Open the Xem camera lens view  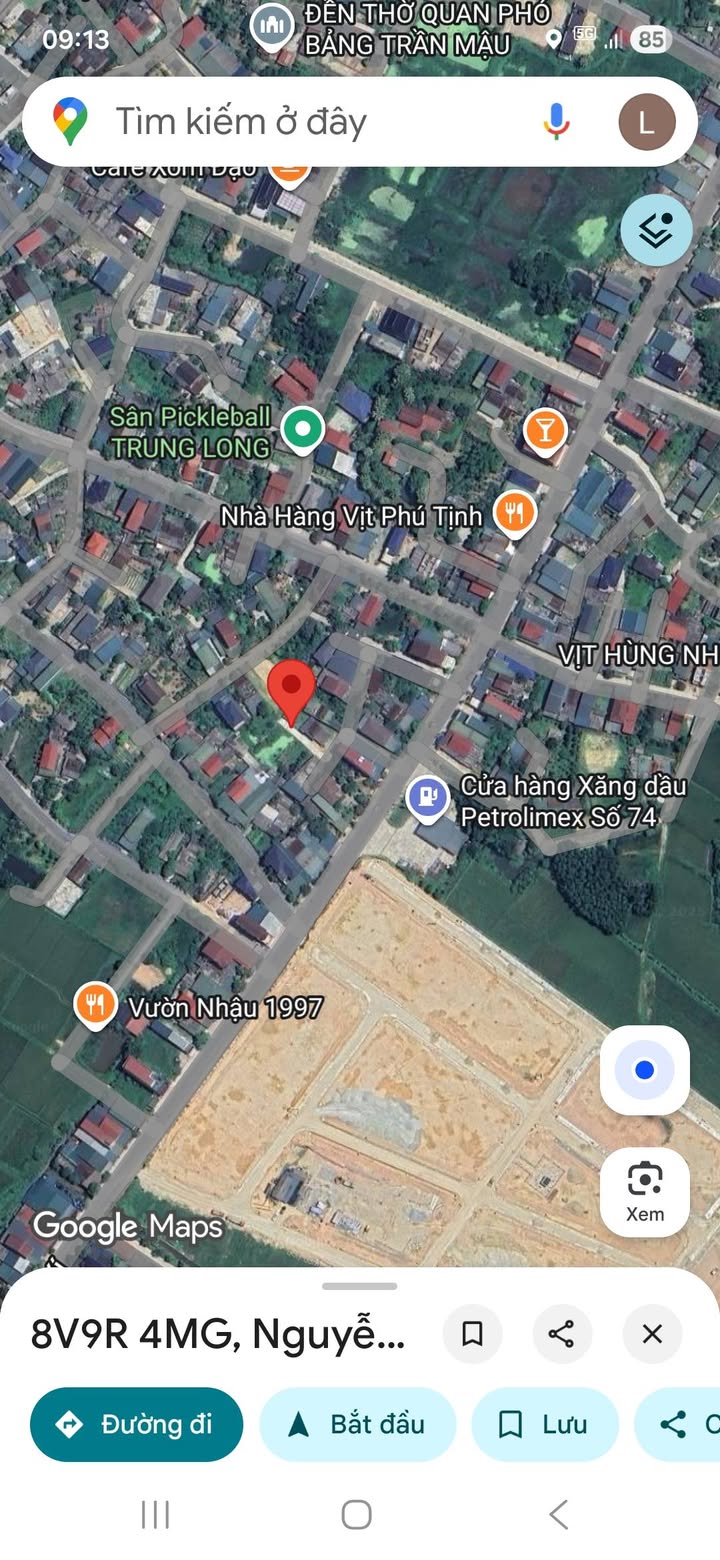pos(645,1191)
